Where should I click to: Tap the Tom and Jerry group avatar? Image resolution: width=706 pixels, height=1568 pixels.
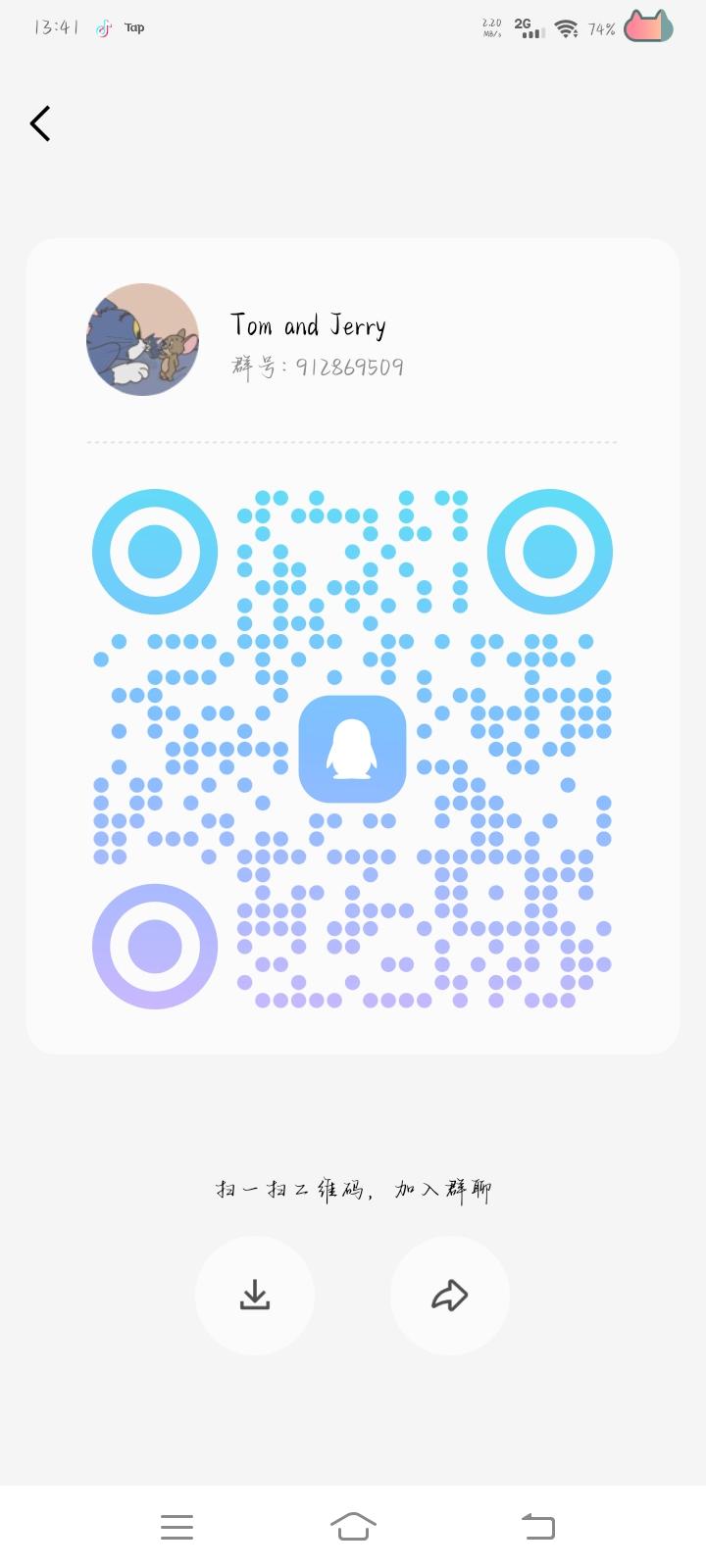(142, 340)
